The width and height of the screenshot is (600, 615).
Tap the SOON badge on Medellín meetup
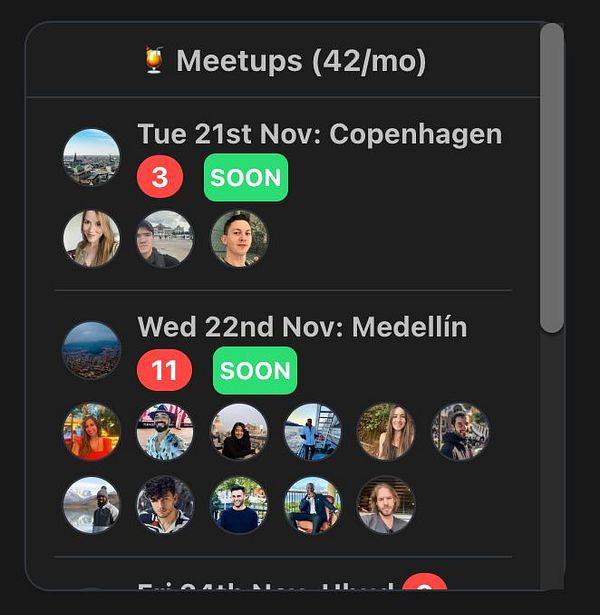[254, 371]
